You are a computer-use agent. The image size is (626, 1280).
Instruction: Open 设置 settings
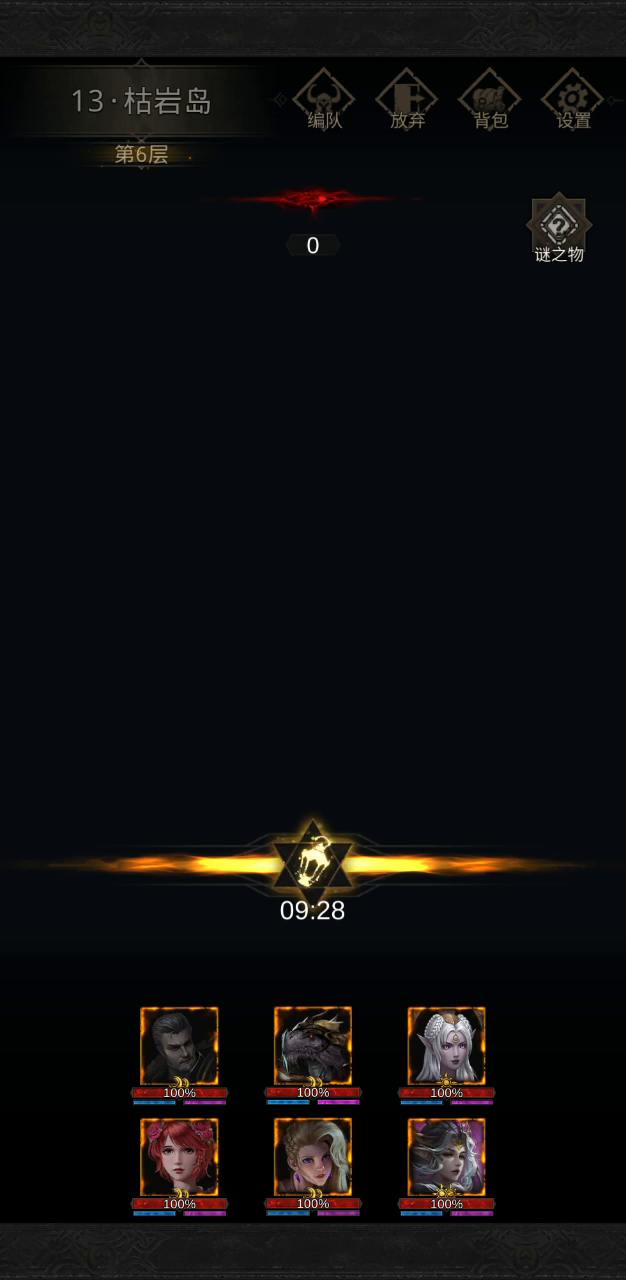coord(572,101)
